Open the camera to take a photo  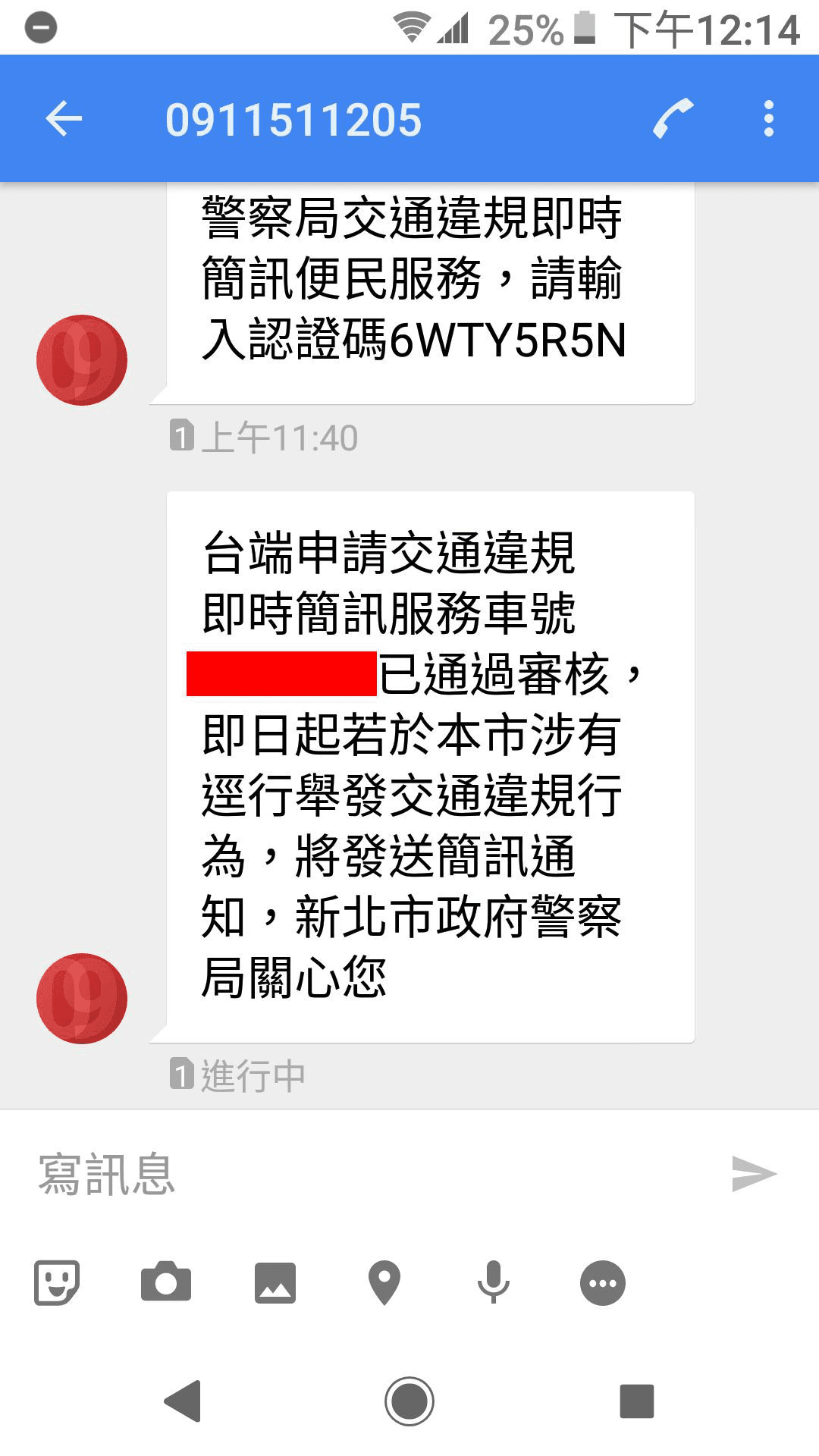166,1282
